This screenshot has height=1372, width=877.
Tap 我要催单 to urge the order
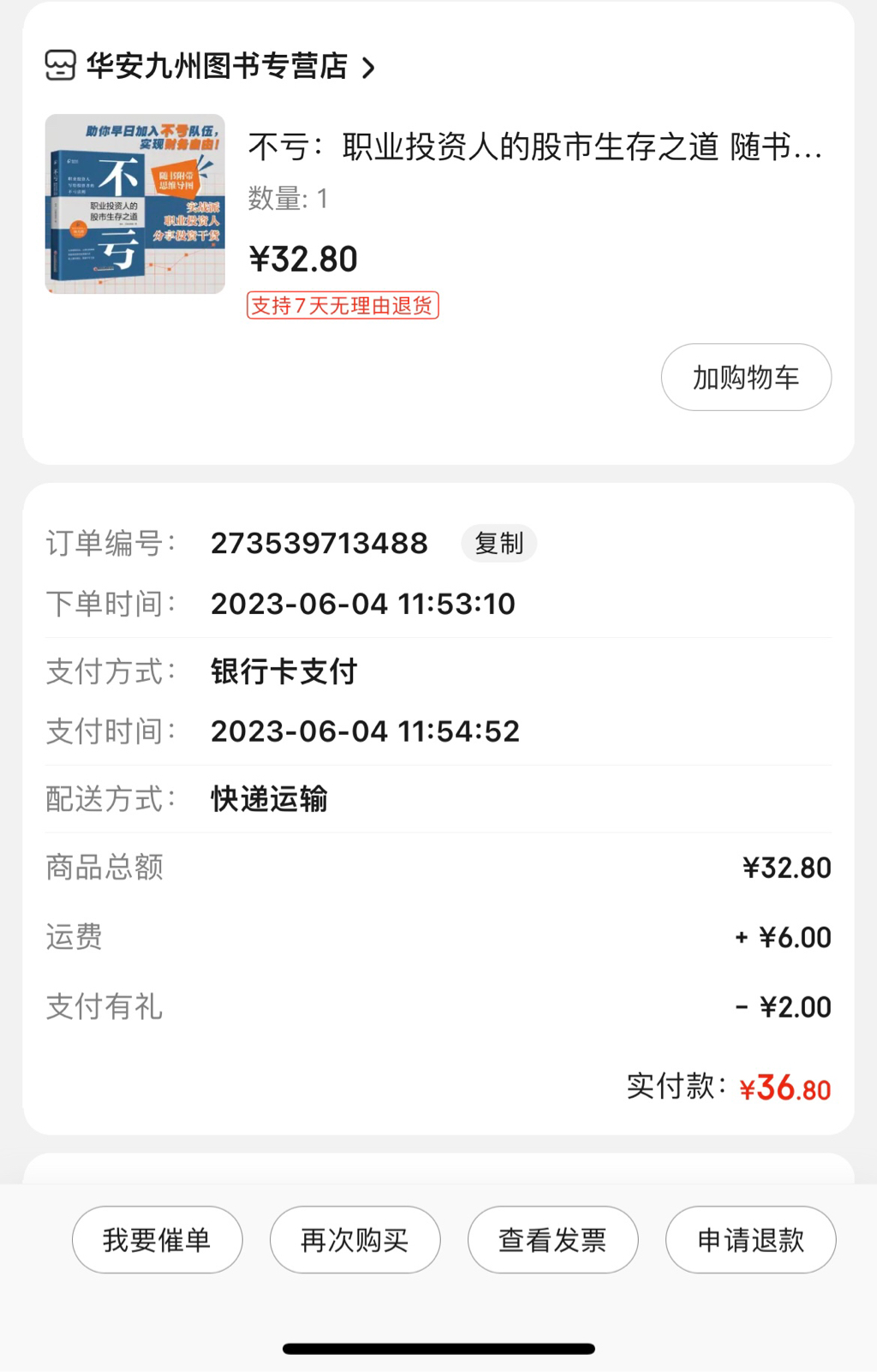pyautogui.click(x=158, y=1239)
